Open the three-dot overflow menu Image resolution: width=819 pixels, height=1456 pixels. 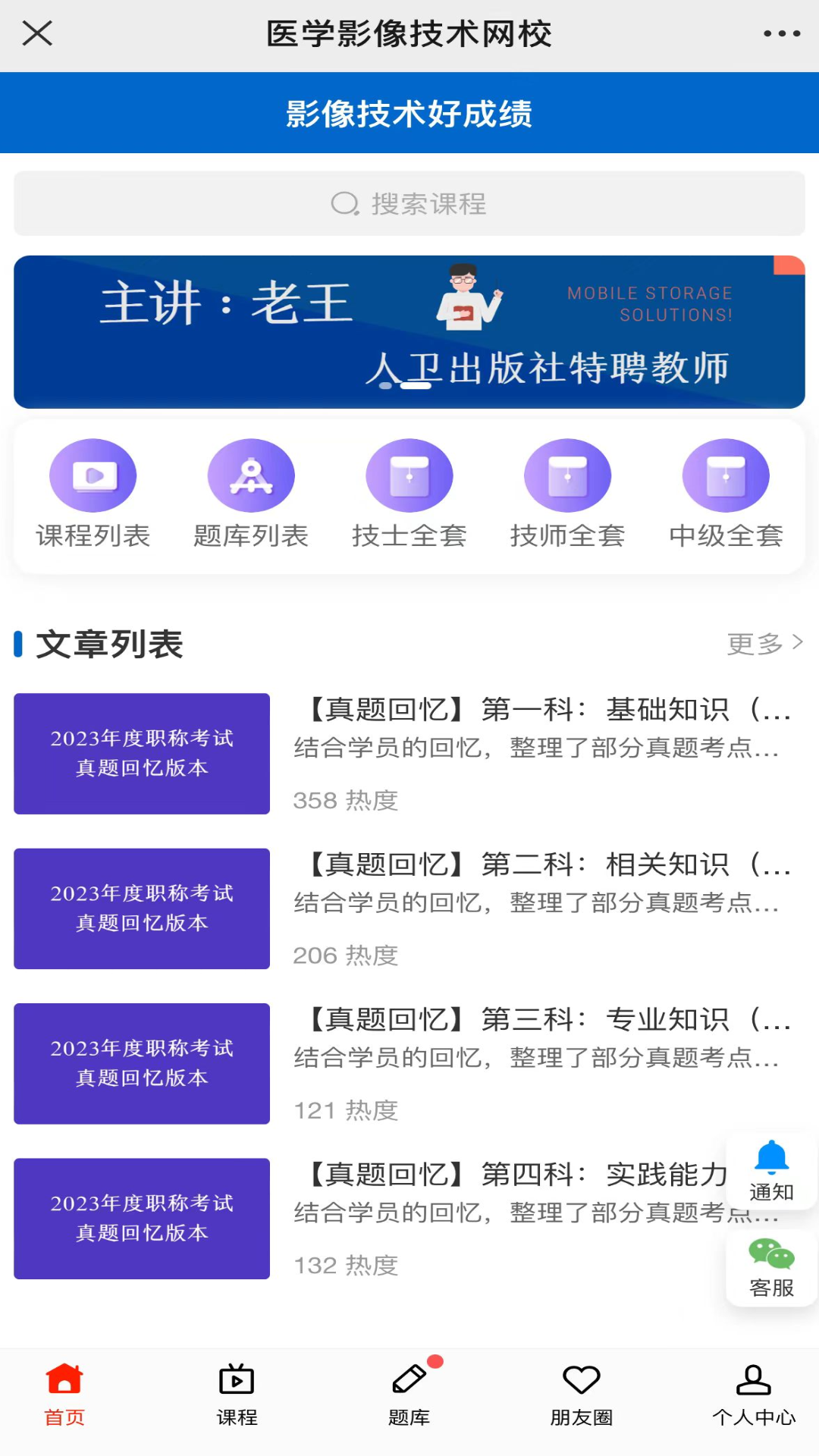pos(782,33)
